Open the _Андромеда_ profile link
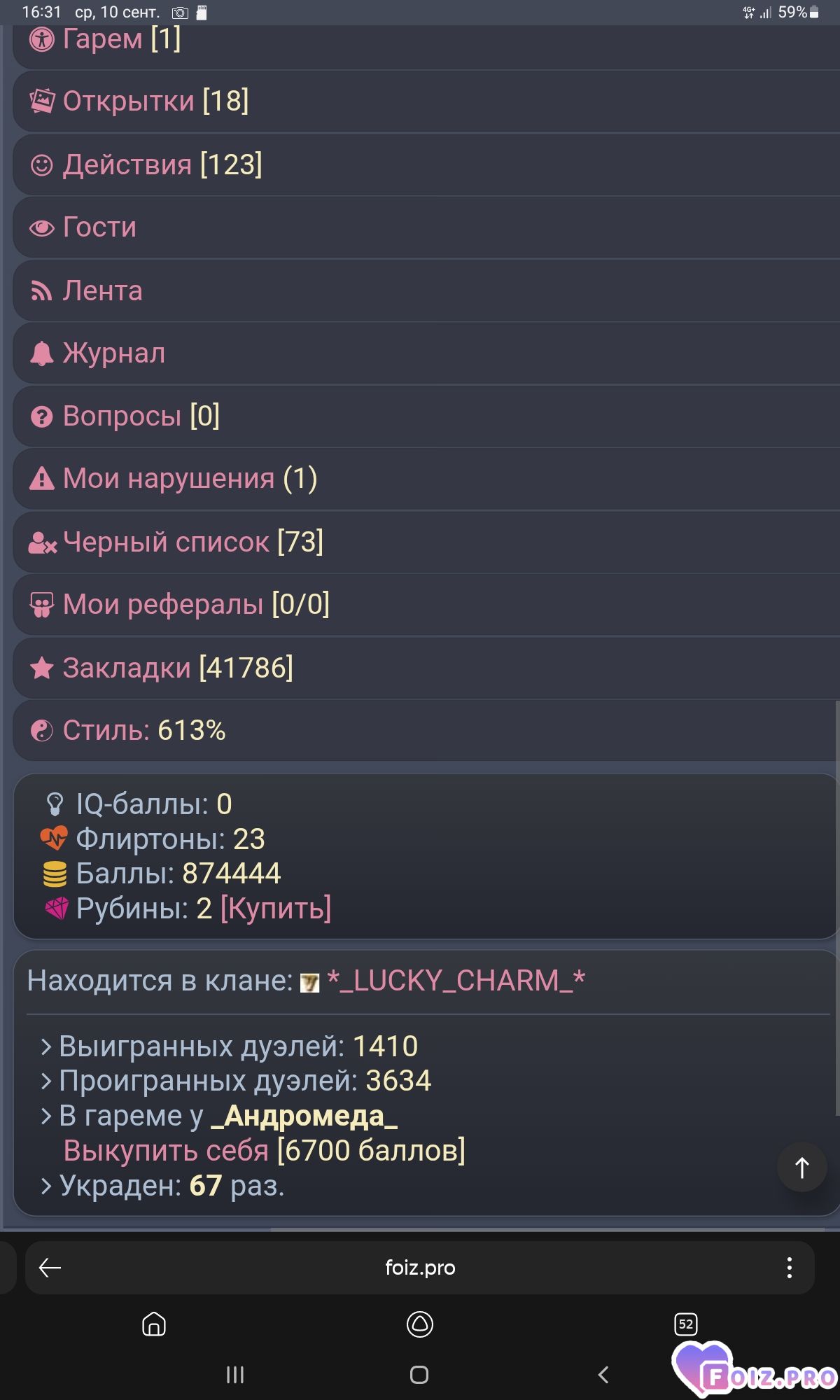 pyautogui.click(x=304, y=1116)
